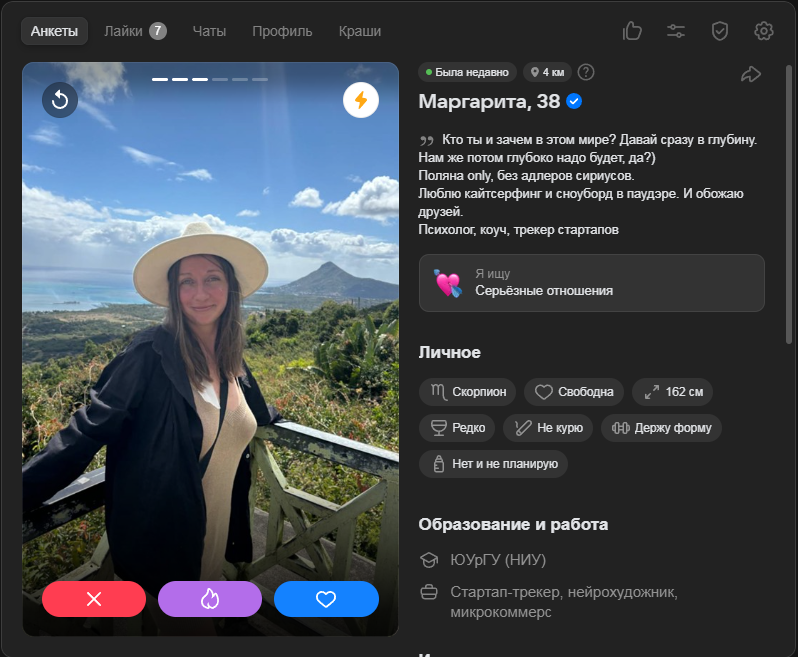Open the safety shield icon
Image resolution: width=798 pixels, height=657 pixels.
(720, 31)
